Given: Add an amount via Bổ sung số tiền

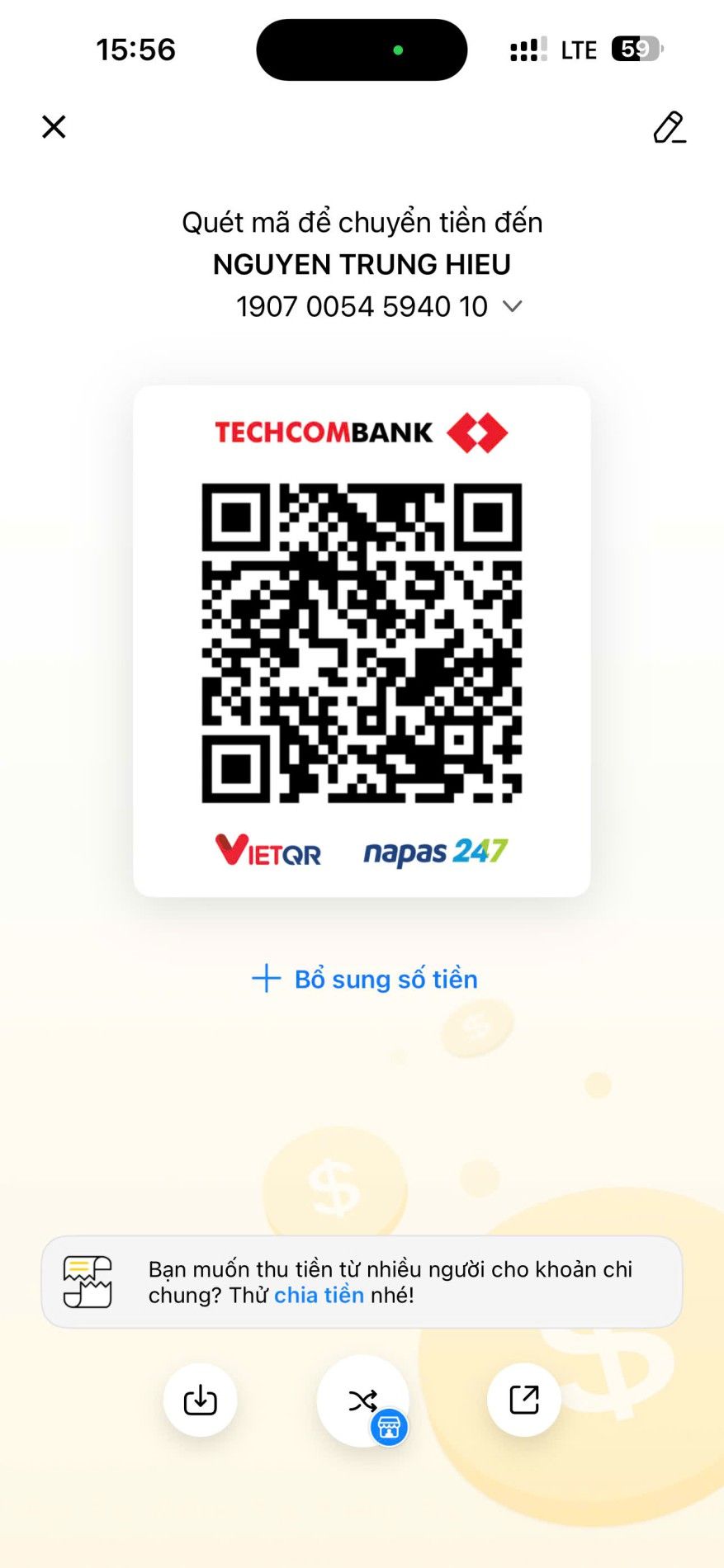Looking at the screenshot, I should [x=364, y=979].
